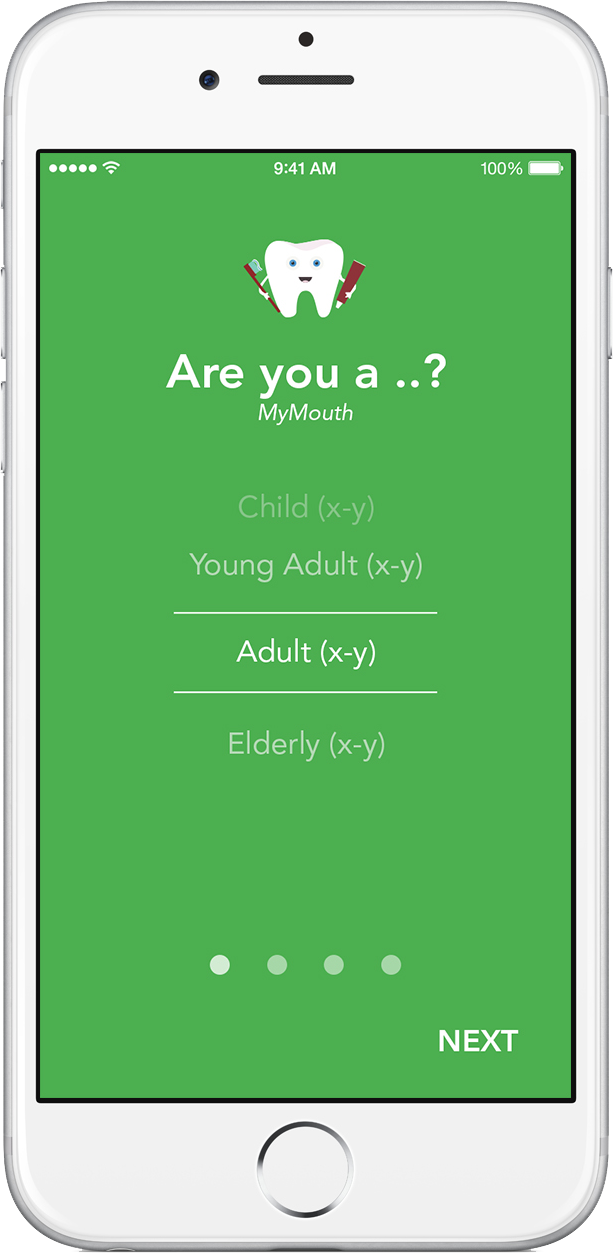Select the Child (x-y) option
Viewport: 613px width, 1253px height.
pyautogui.click(x=306, y=508)
